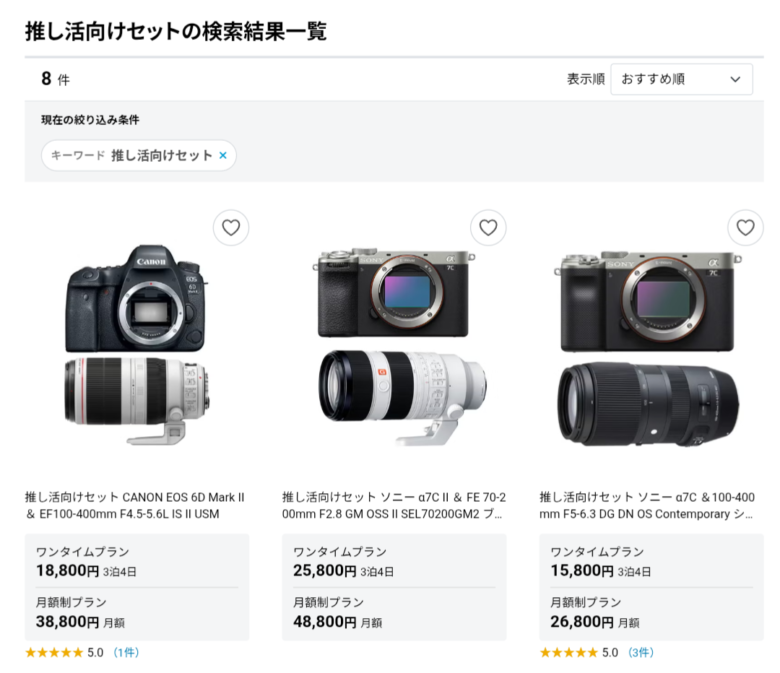Favorite the CANON EOS 6D Mark II set

pos(231,228)
